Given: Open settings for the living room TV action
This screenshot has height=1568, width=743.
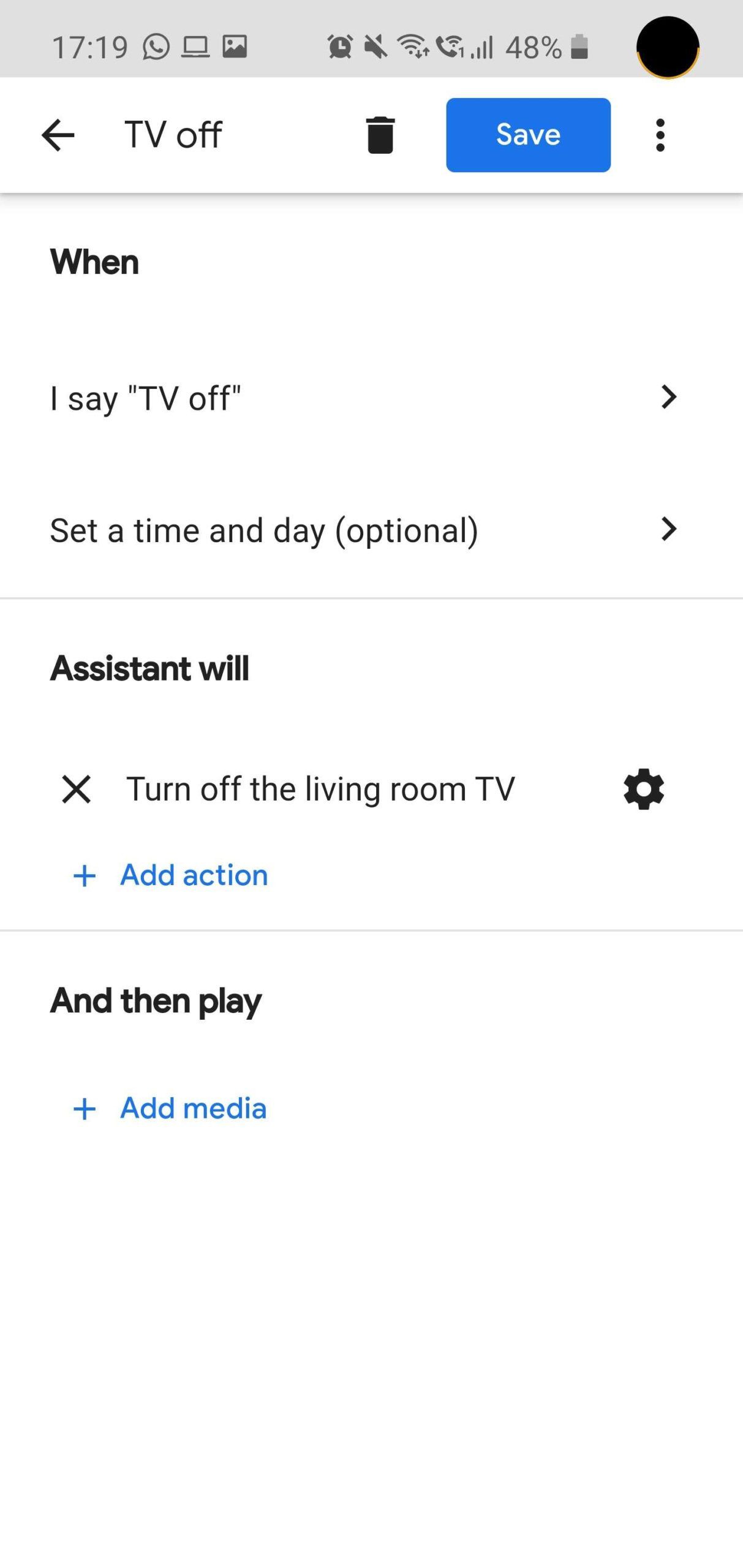Looking at the screenshot, I should (644, 789).
